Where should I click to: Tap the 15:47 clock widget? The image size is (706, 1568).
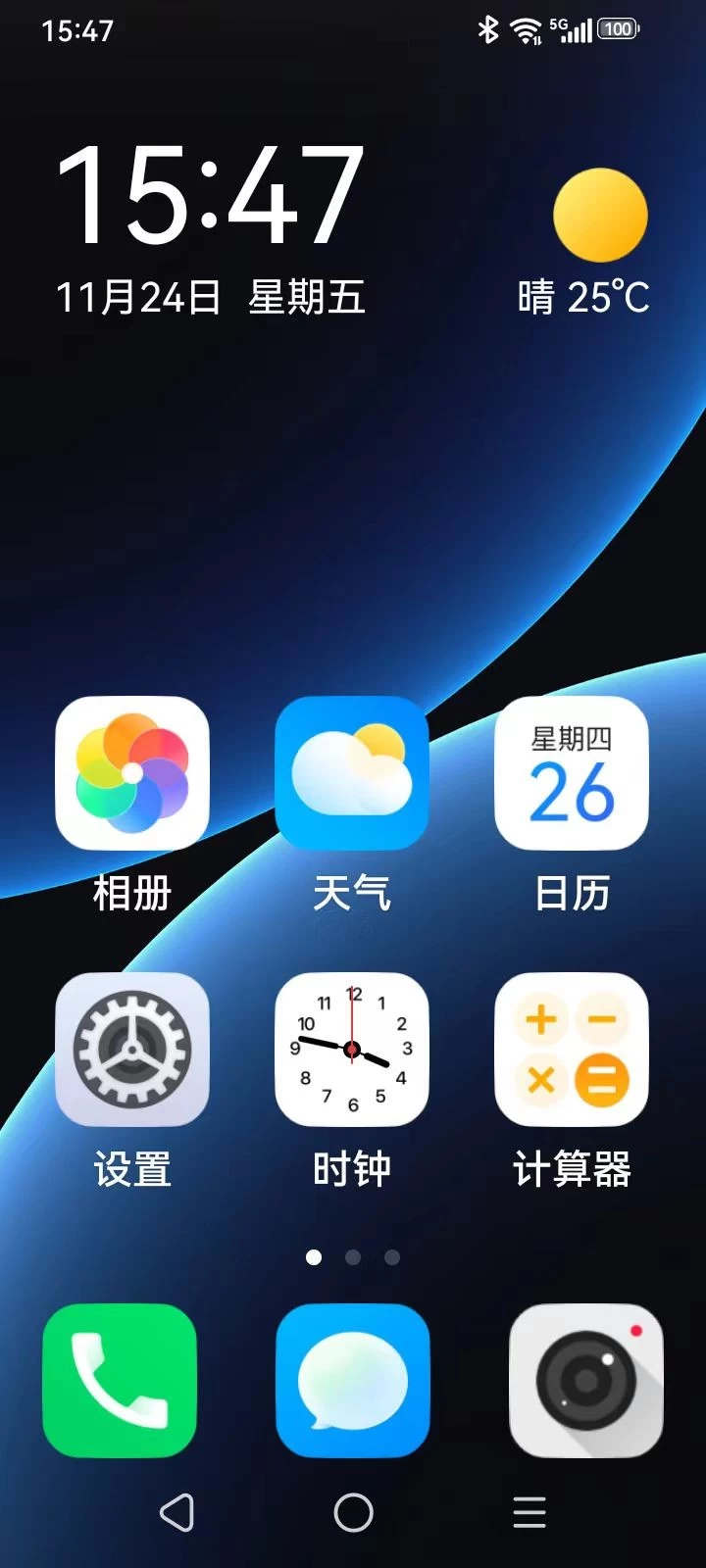coord(211,194)
